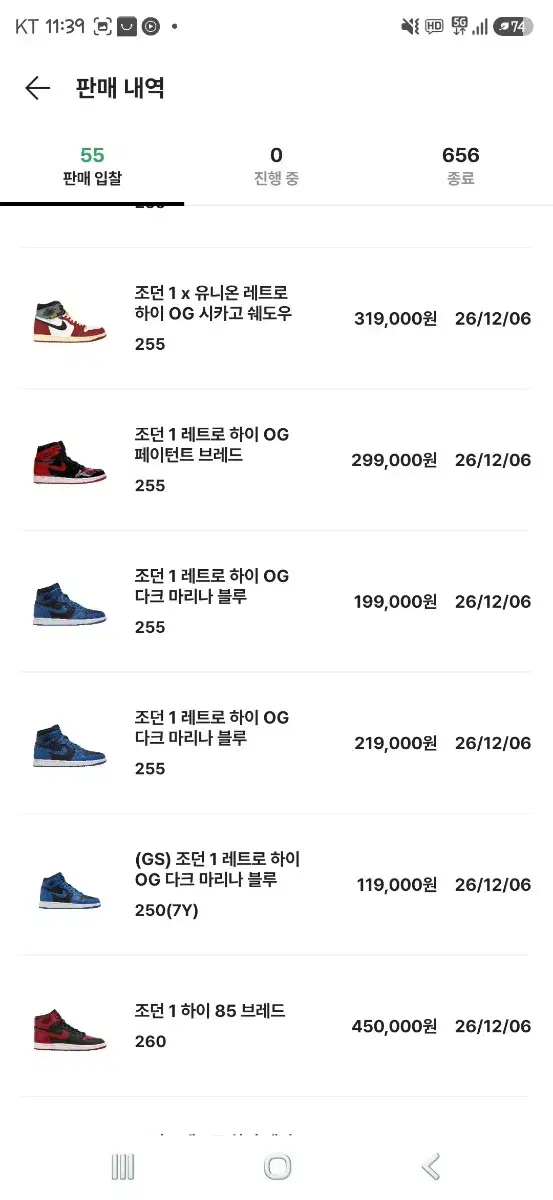Open recent apps from navigation bar
The width and height of the screenshot is (553, 1200).
pyautogui.click(x=123, y=1166)
